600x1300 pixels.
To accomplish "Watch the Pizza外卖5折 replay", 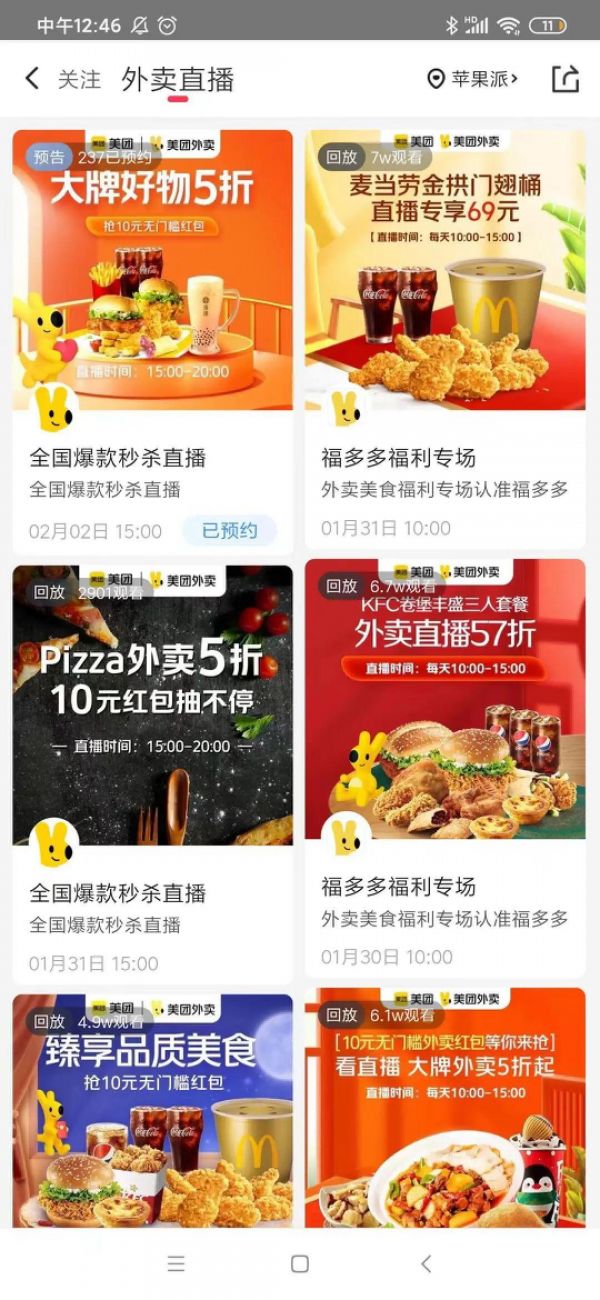I will pyautogui.click(x=153, y=705).
